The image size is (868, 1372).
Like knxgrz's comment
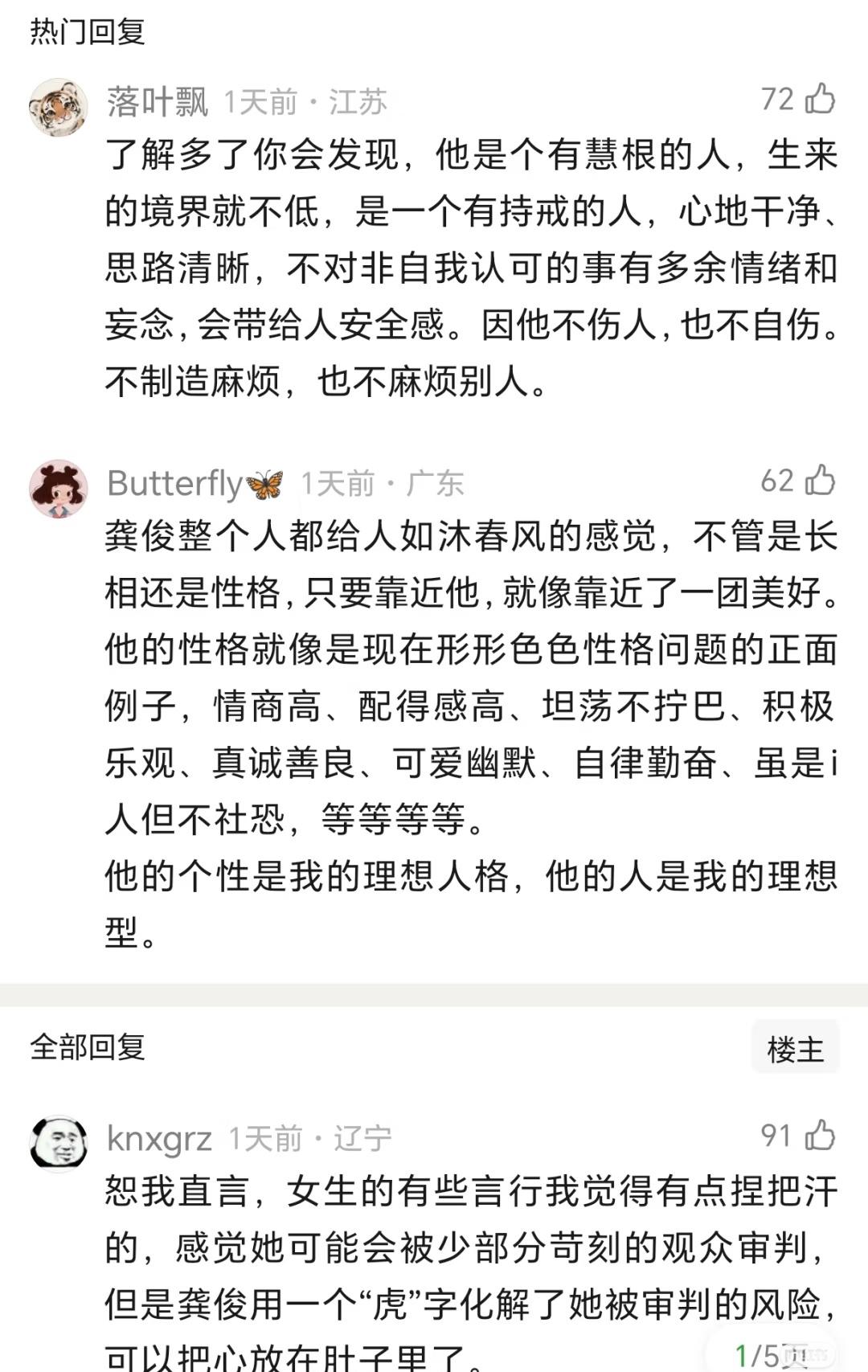pyautogui.click(x=820, y=1135)
